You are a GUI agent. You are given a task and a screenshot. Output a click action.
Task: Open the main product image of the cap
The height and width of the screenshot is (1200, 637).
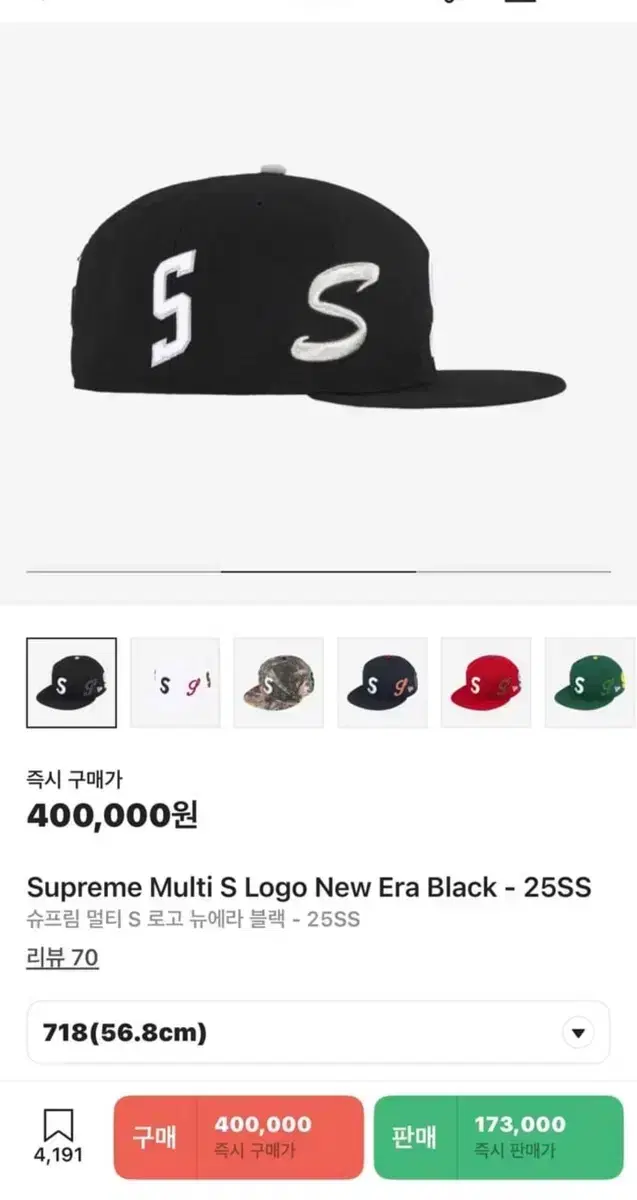pyautogui.click(x=318, y=300)
